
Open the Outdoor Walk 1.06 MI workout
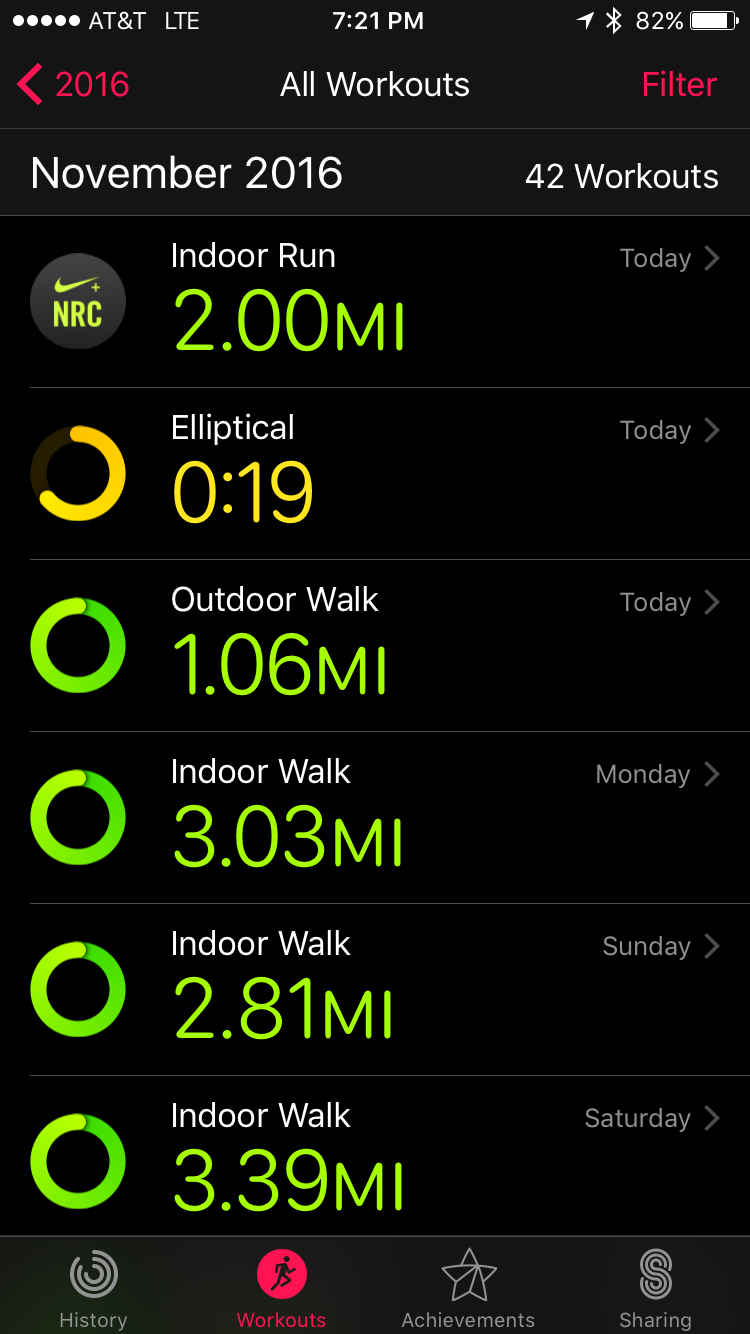[375, 646]
